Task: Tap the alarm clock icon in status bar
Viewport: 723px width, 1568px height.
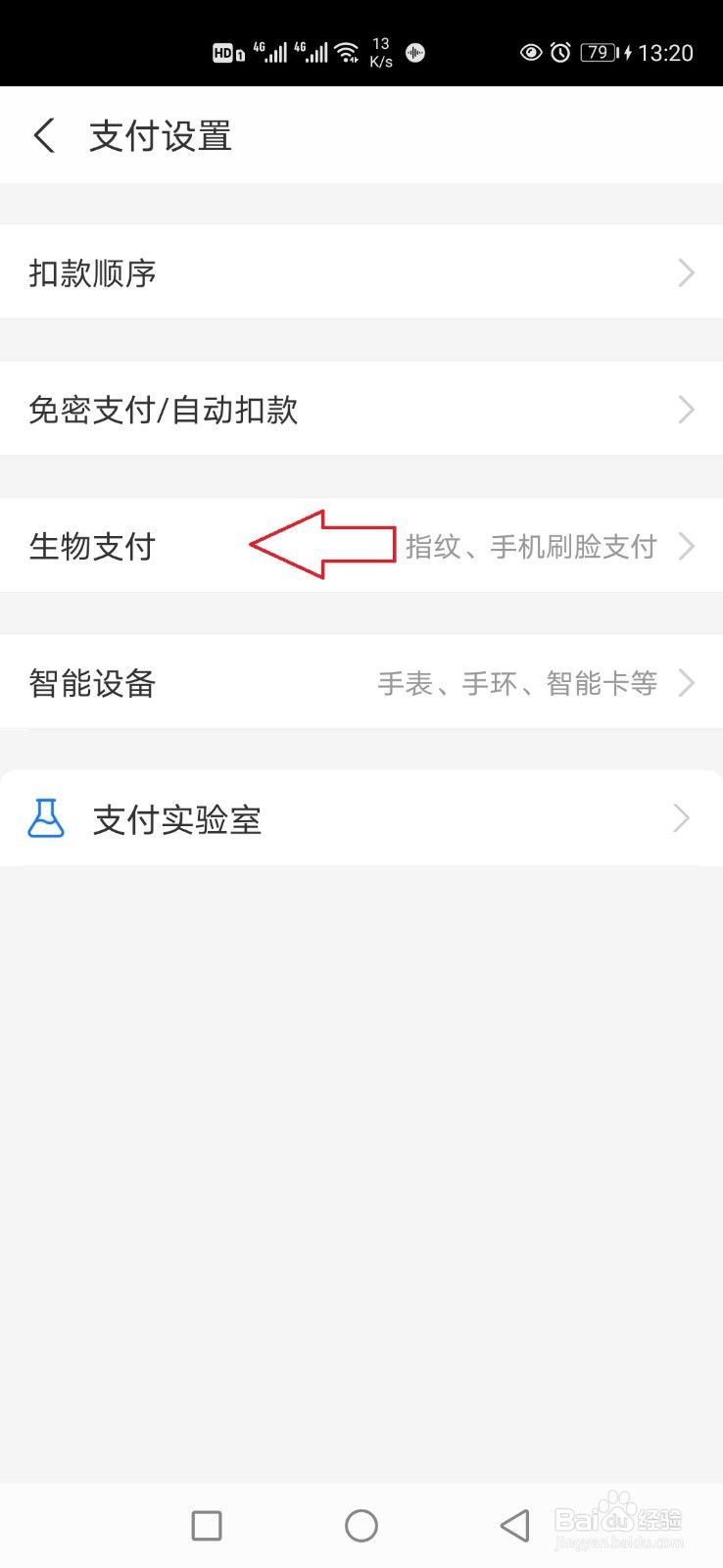Action: tap(560, 53)
